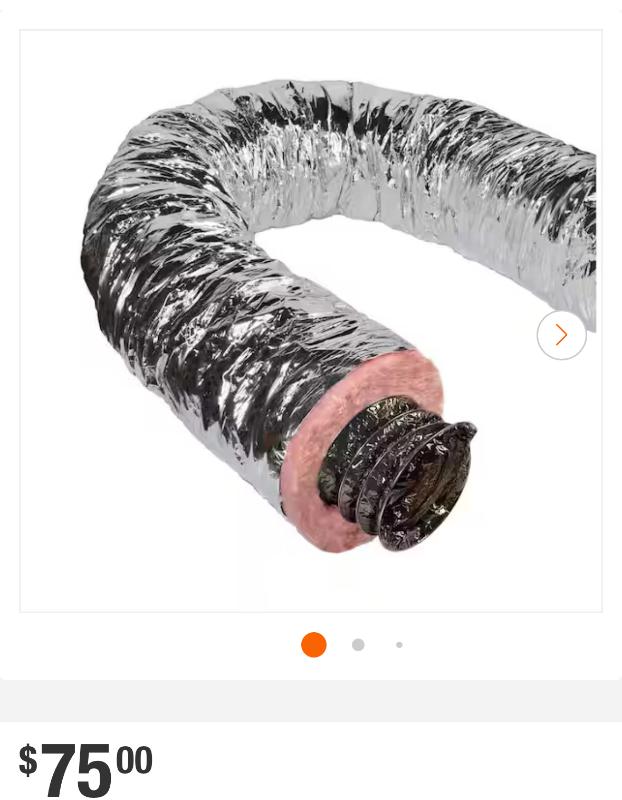The height and width of the screenshot is (800, 622).
Task: Show the next product image
Action: [x=561, y=335]
